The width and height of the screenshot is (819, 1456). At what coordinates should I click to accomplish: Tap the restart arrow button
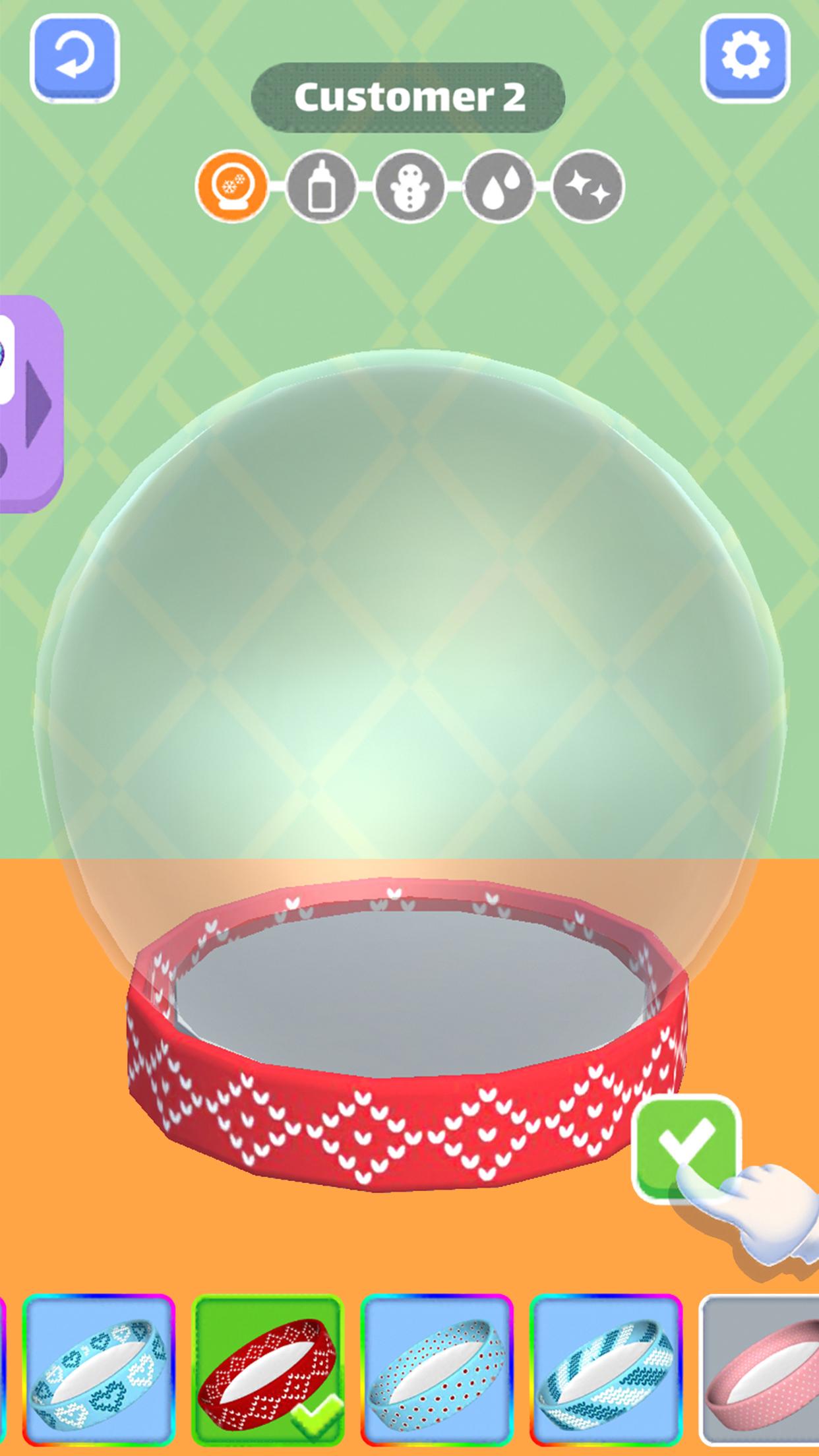tap(75, 58)
